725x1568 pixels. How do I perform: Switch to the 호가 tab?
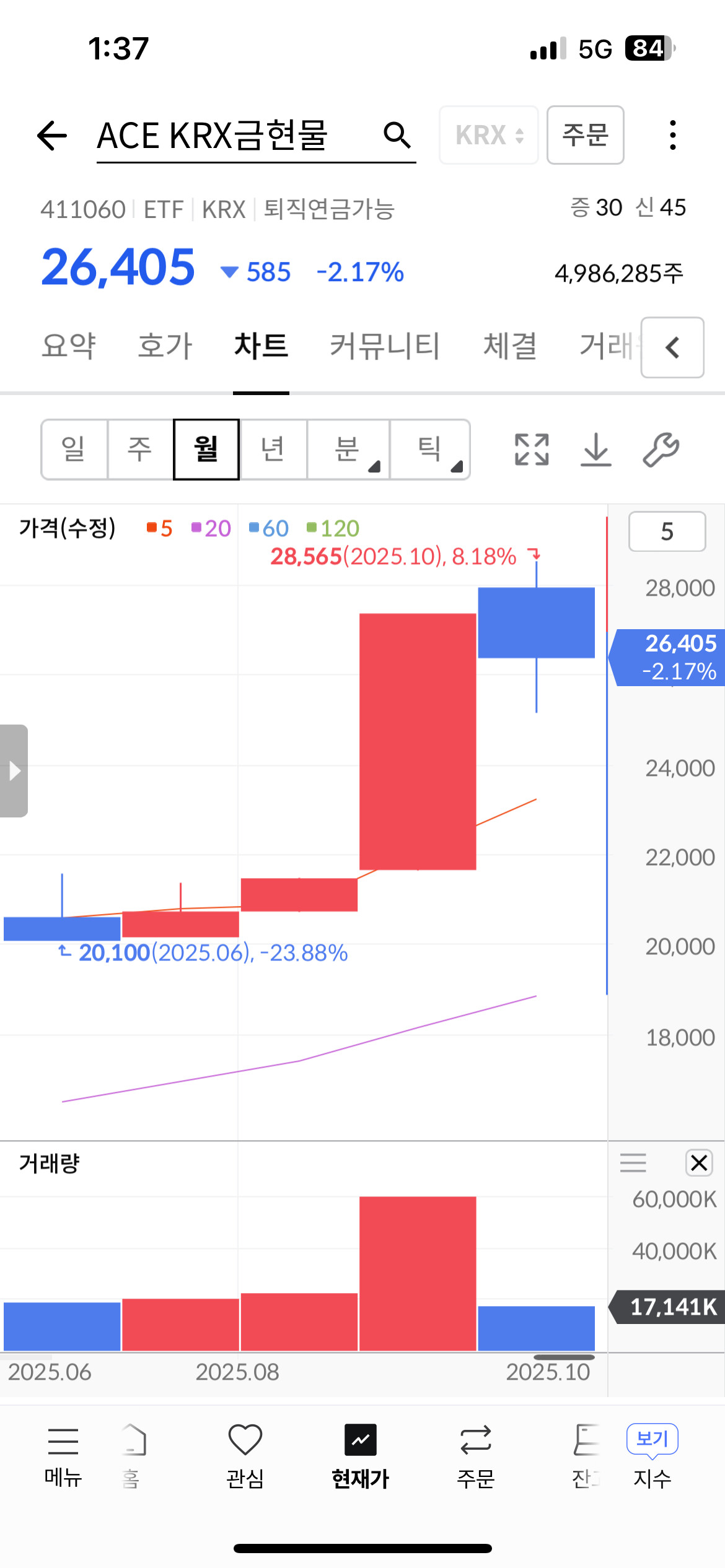point(165,346)
